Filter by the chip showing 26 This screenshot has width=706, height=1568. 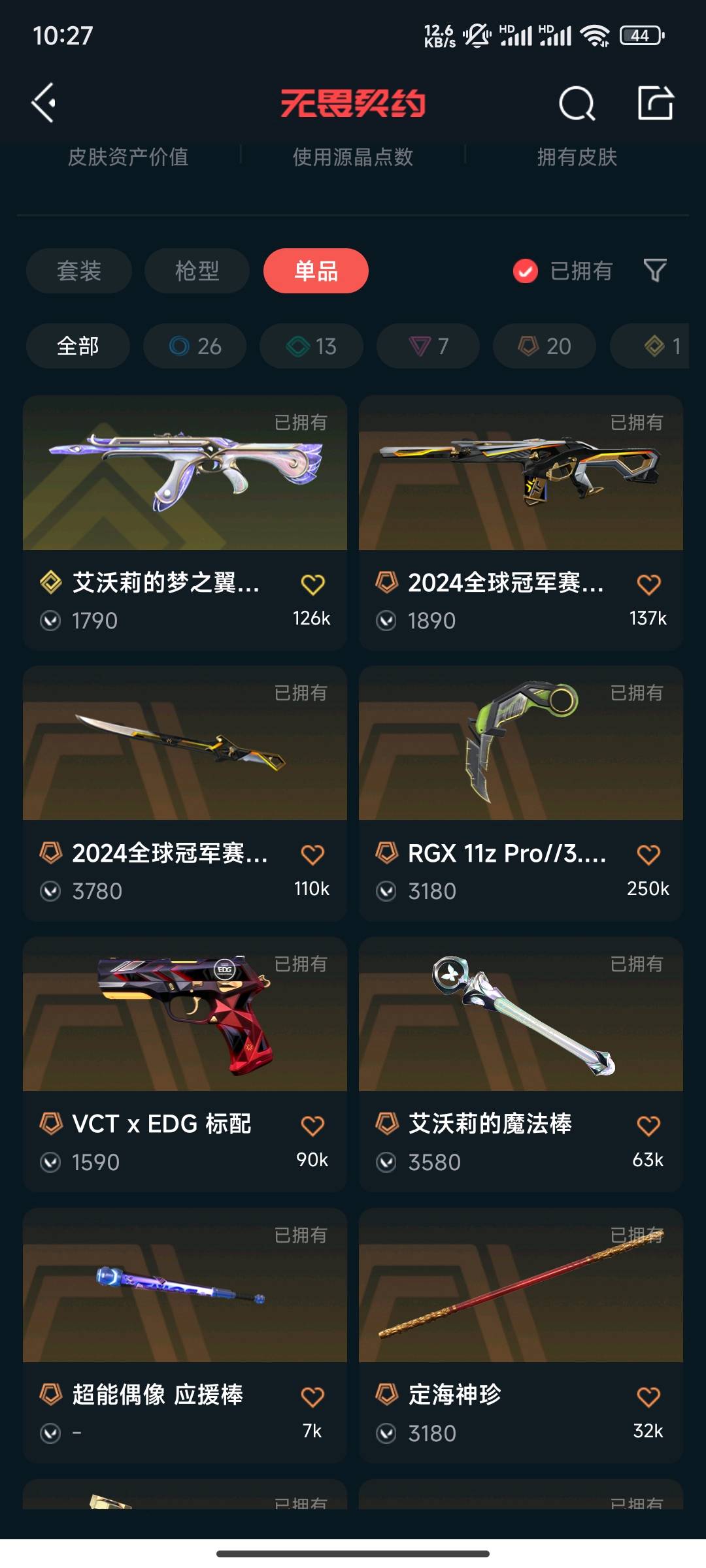click(195, 346)
